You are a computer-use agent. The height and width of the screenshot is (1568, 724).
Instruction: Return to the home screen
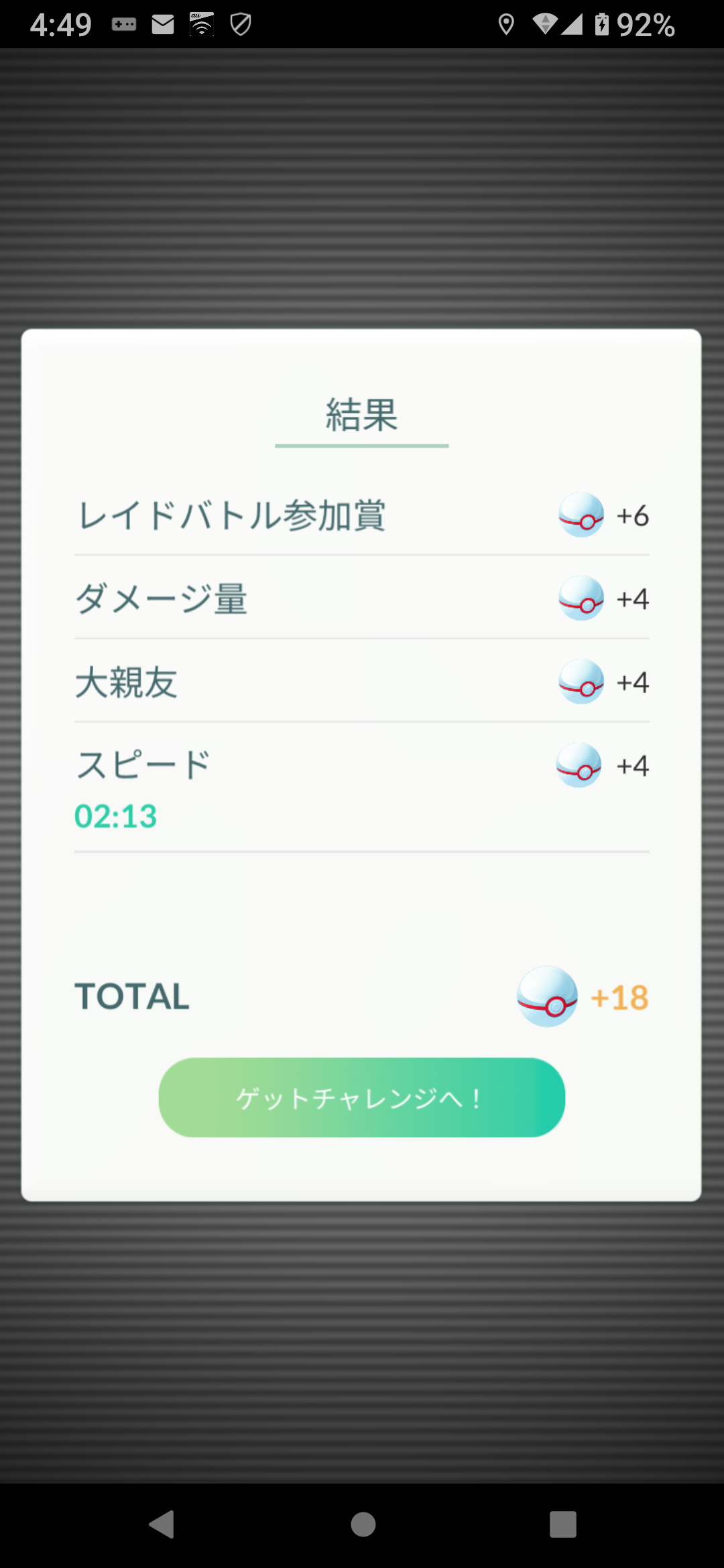pos(363,1524)
